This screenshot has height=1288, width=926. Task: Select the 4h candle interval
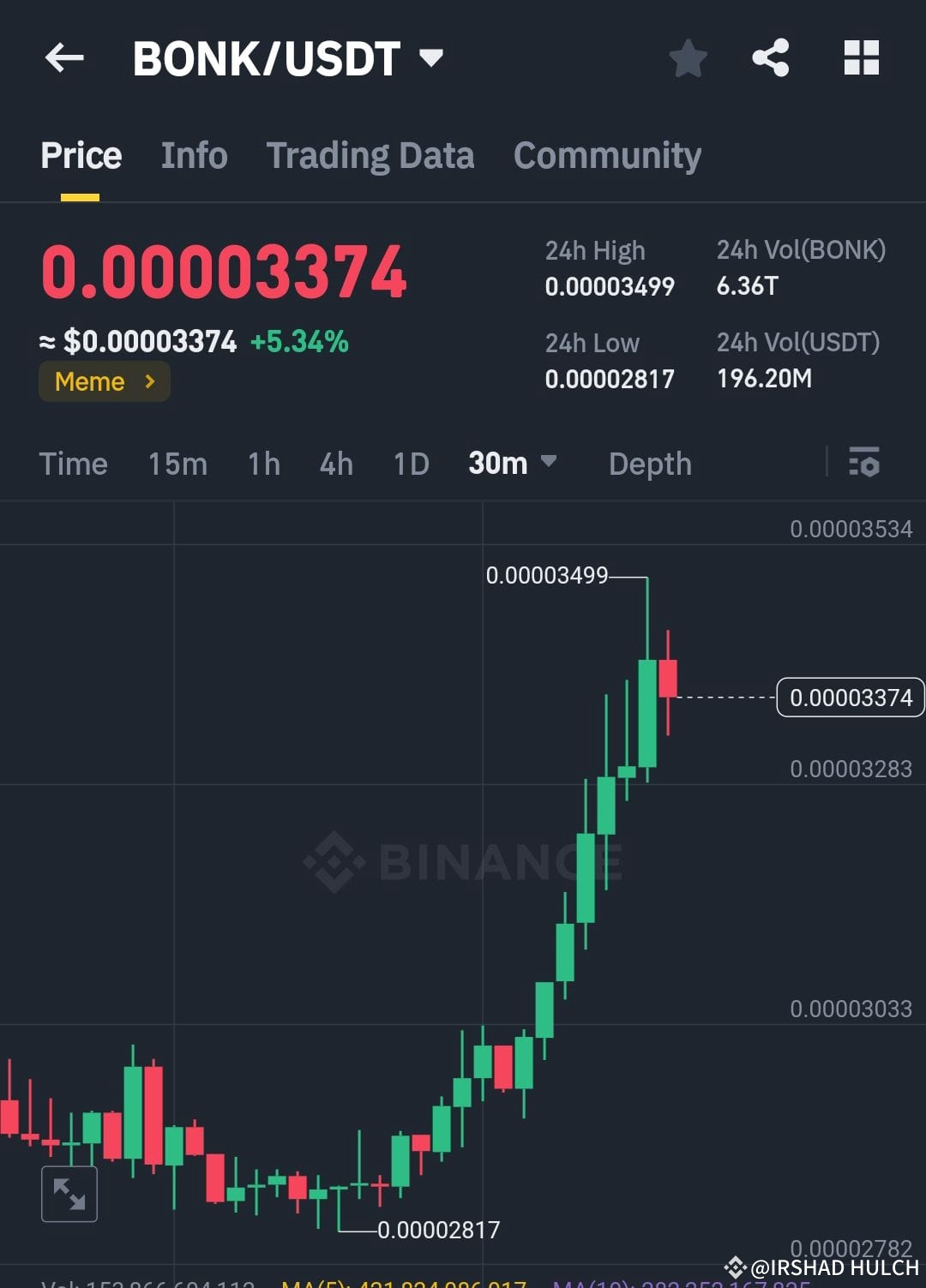335,464
